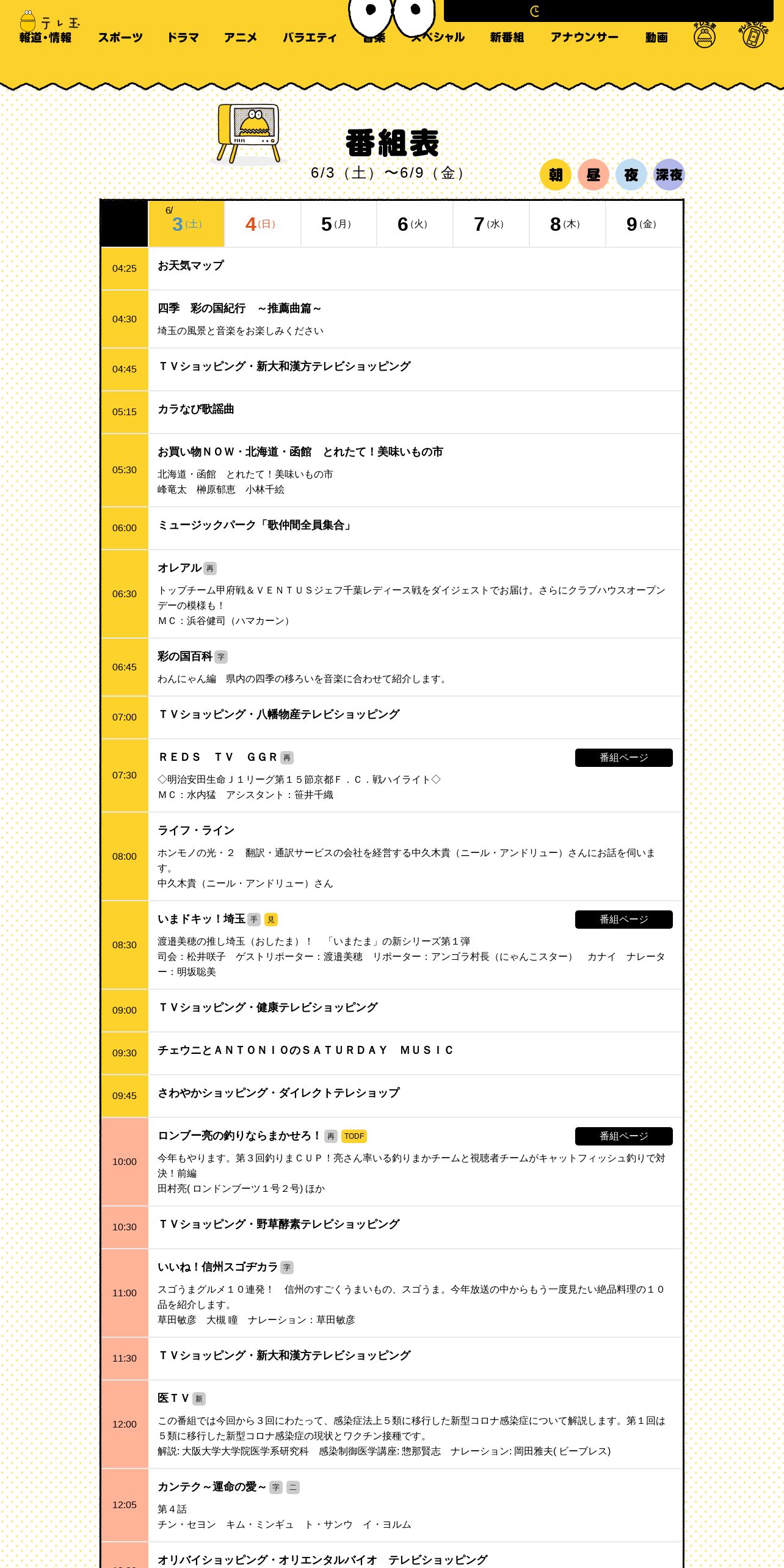Select the 7(水) date tab
Image resolution: width=784 pixels, height=1568 pixels.
pyautogui.click(x=492, y=224)
